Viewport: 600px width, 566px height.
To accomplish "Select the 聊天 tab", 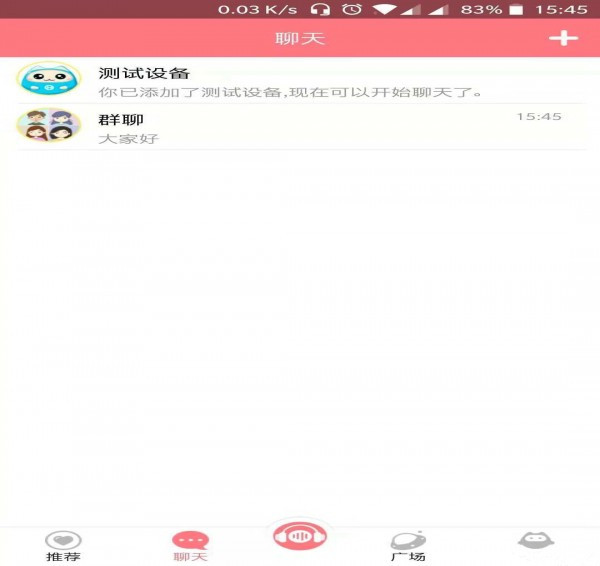I will [190, 546].
